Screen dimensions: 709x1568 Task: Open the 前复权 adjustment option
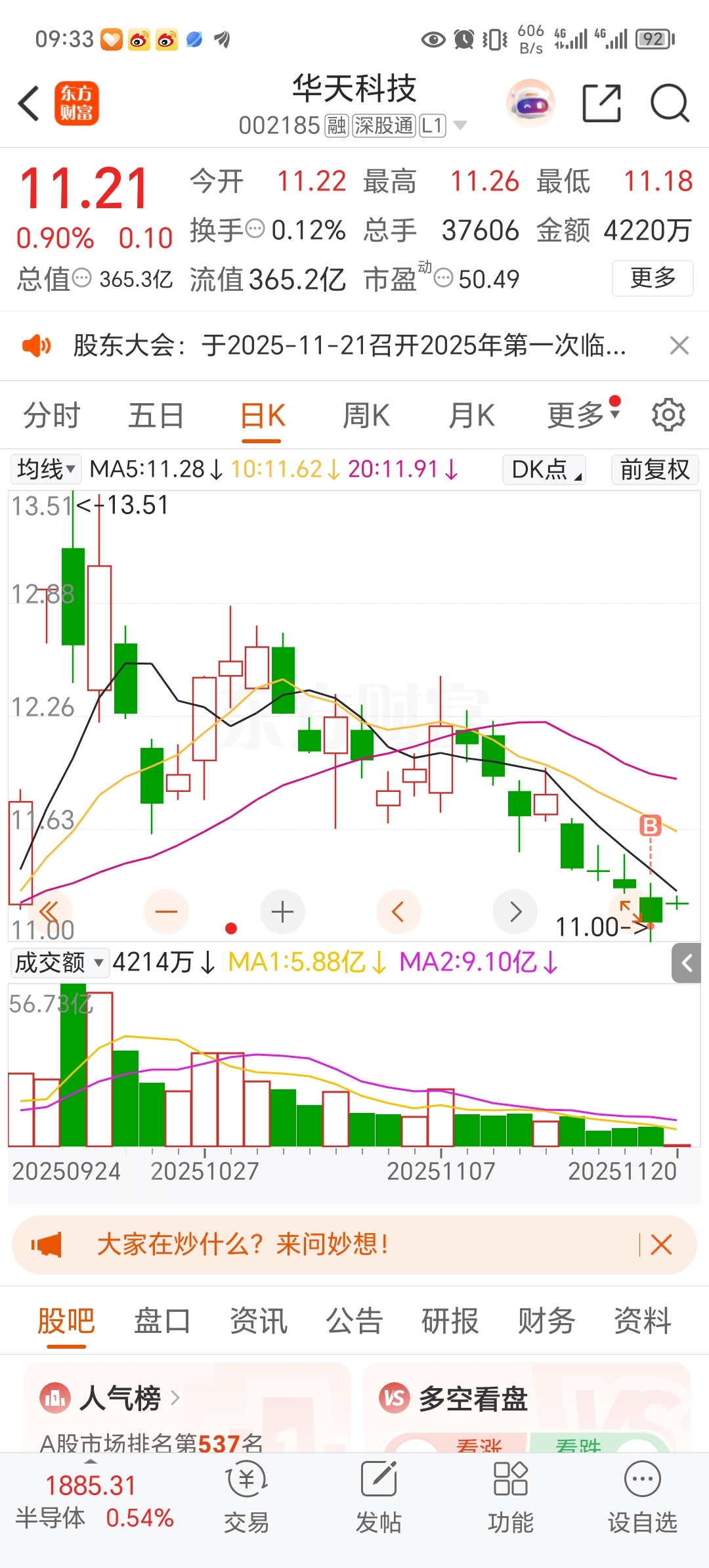655,469
